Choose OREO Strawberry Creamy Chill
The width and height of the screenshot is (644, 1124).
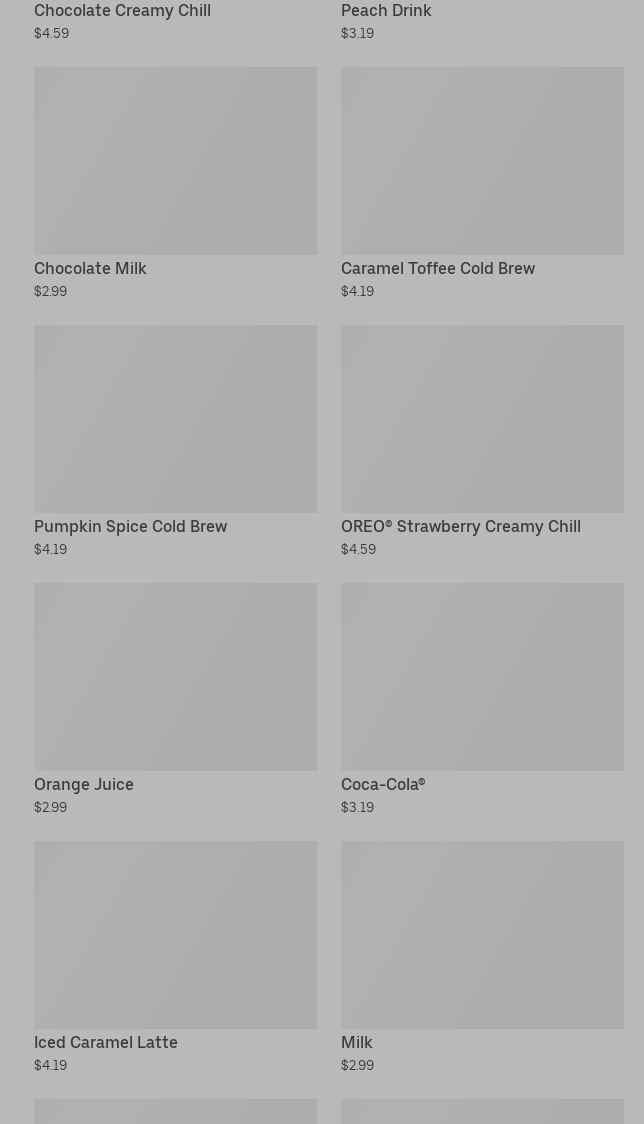[x=482, y=441]
